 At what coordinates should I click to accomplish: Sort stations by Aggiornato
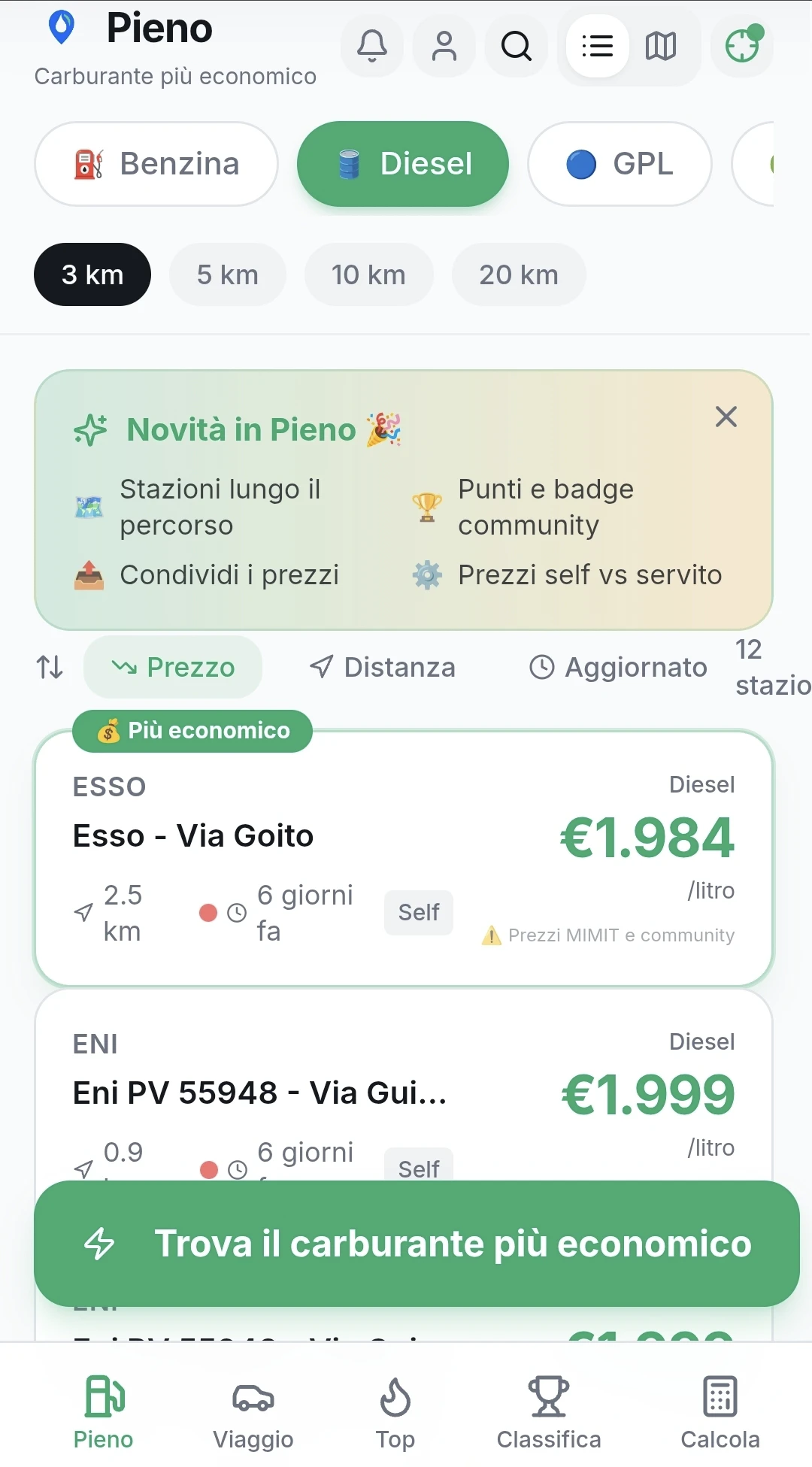click(x=618, y=667)
